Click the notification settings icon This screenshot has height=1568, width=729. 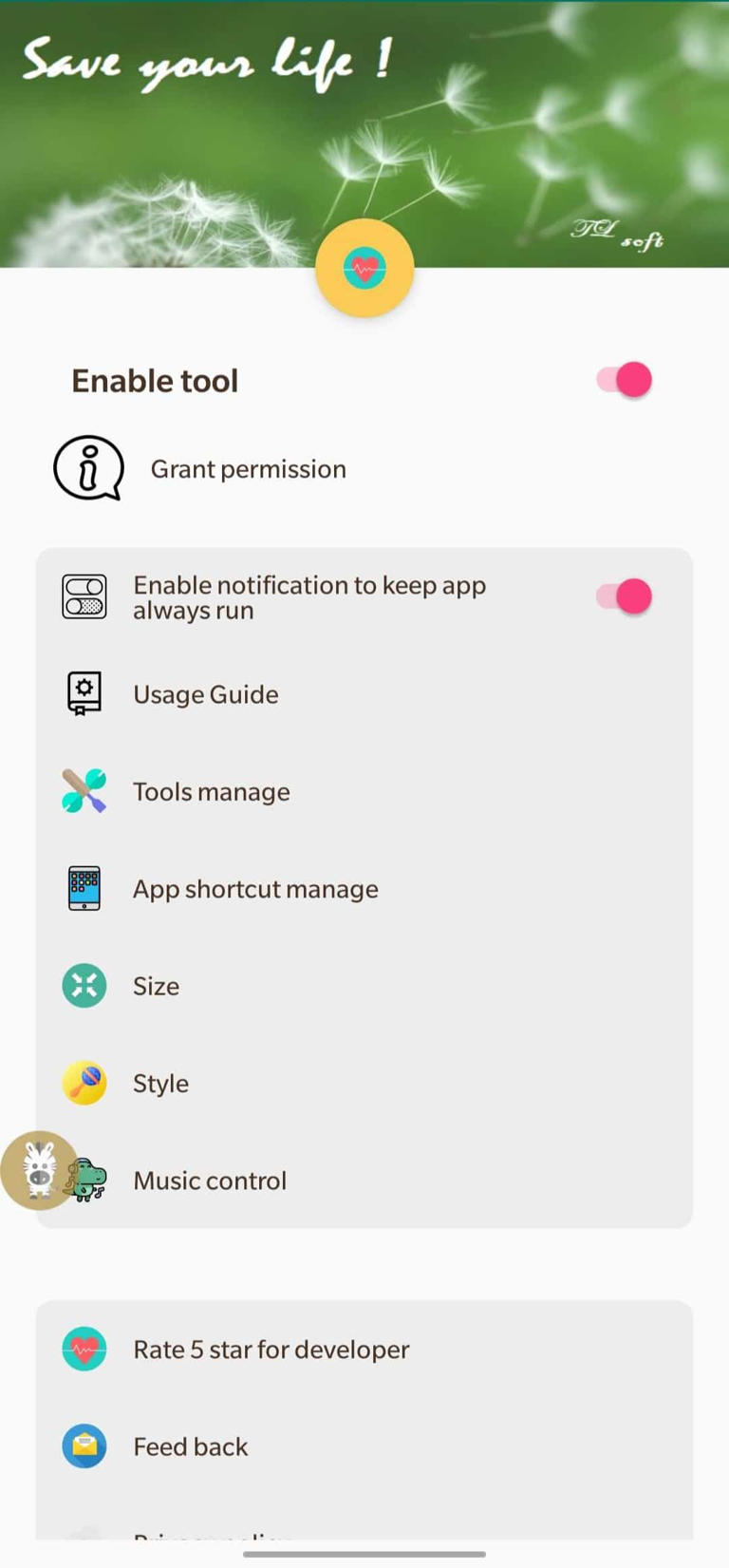84,596
